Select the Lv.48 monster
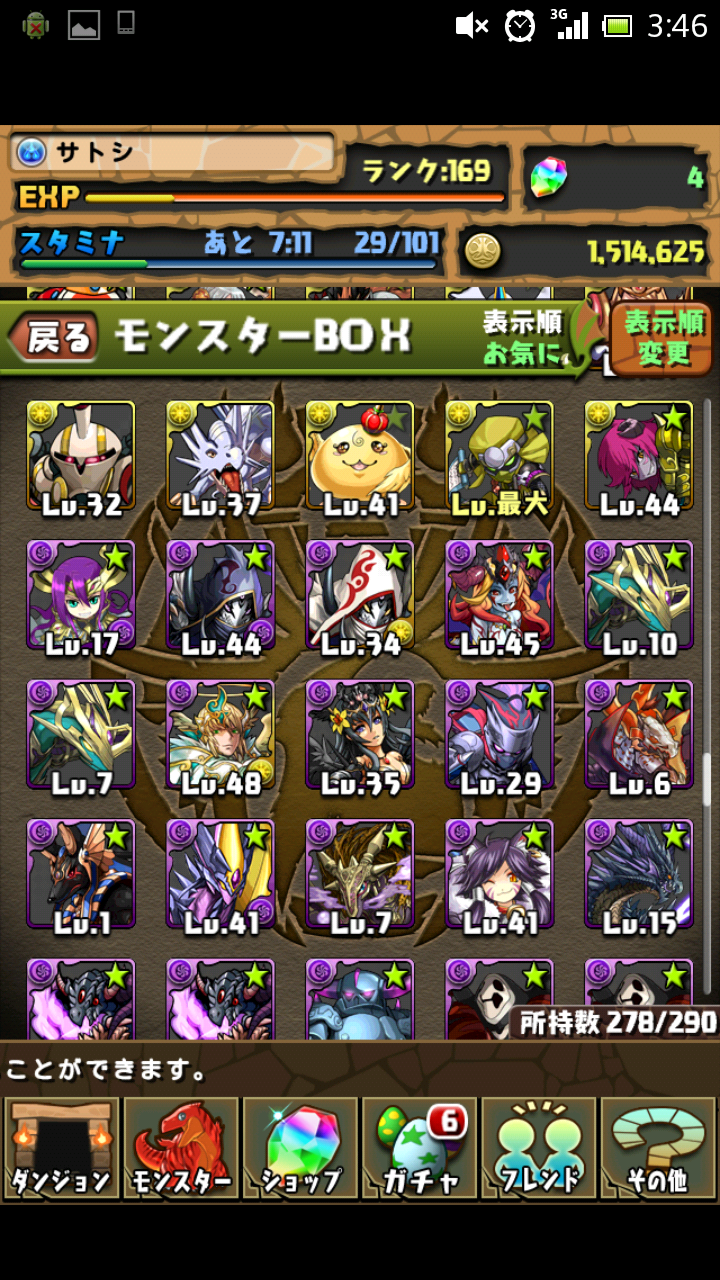 (220, 736)
